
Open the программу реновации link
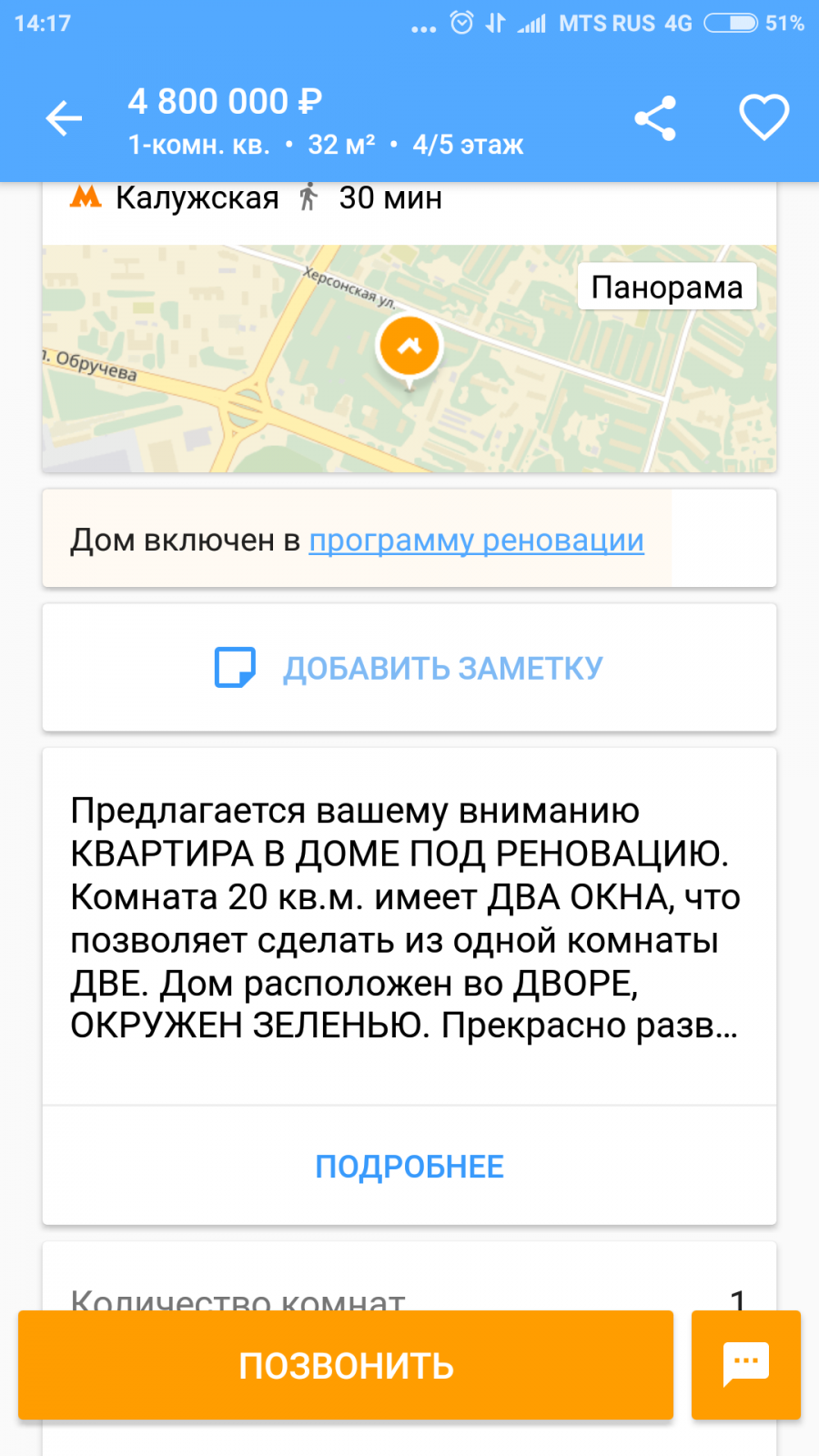(x=477, y=540)
